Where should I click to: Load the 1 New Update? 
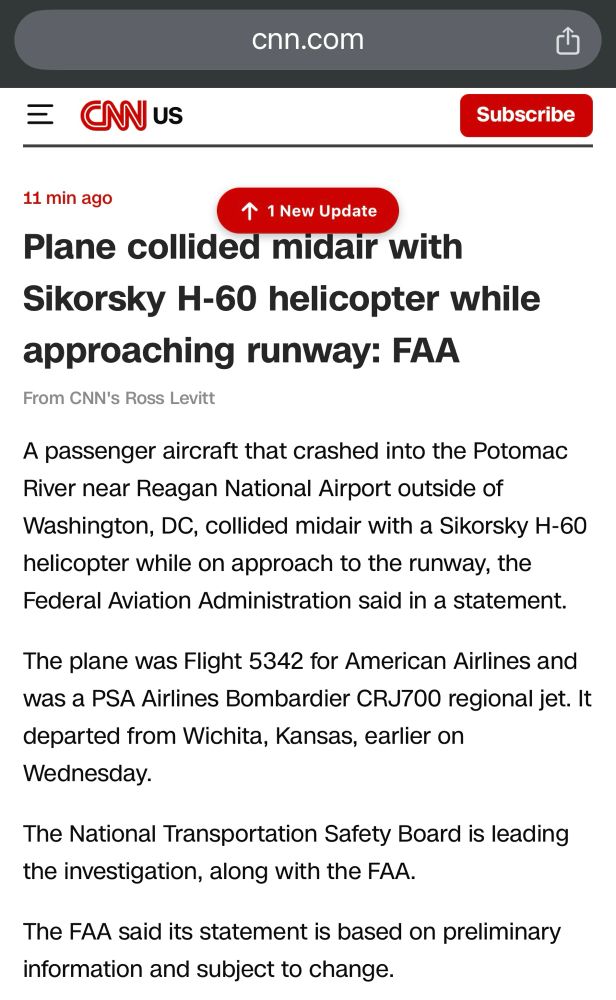pyautogui.click(x=308, y=211)
